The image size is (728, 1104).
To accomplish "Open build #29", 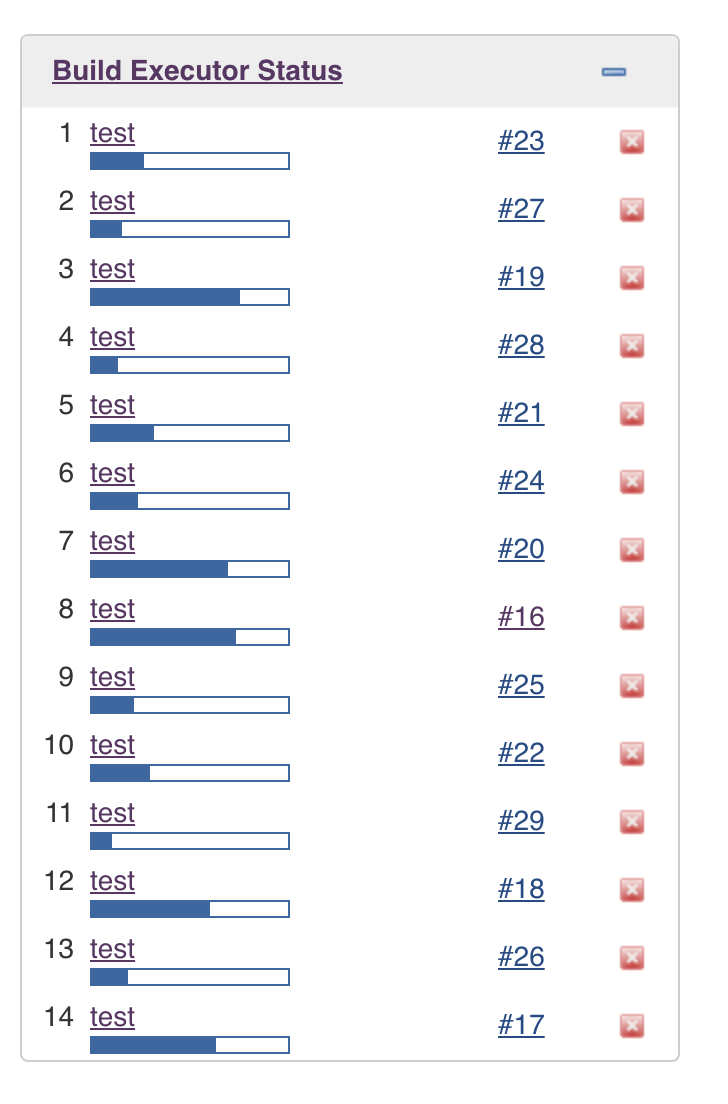I will point(521,822).
